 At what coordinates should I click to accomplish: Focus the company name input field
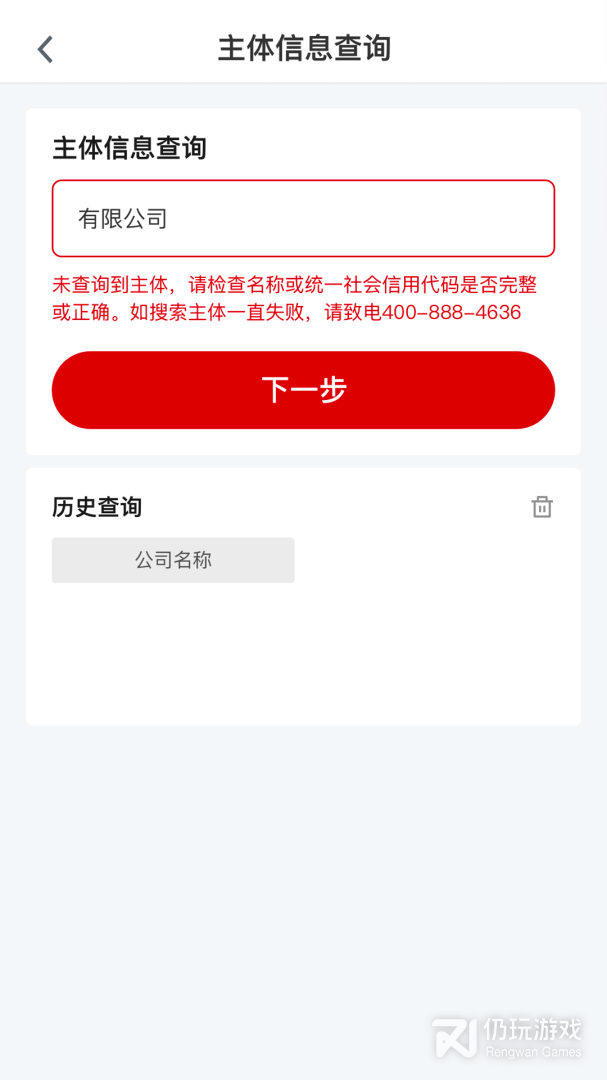(303, 218)
